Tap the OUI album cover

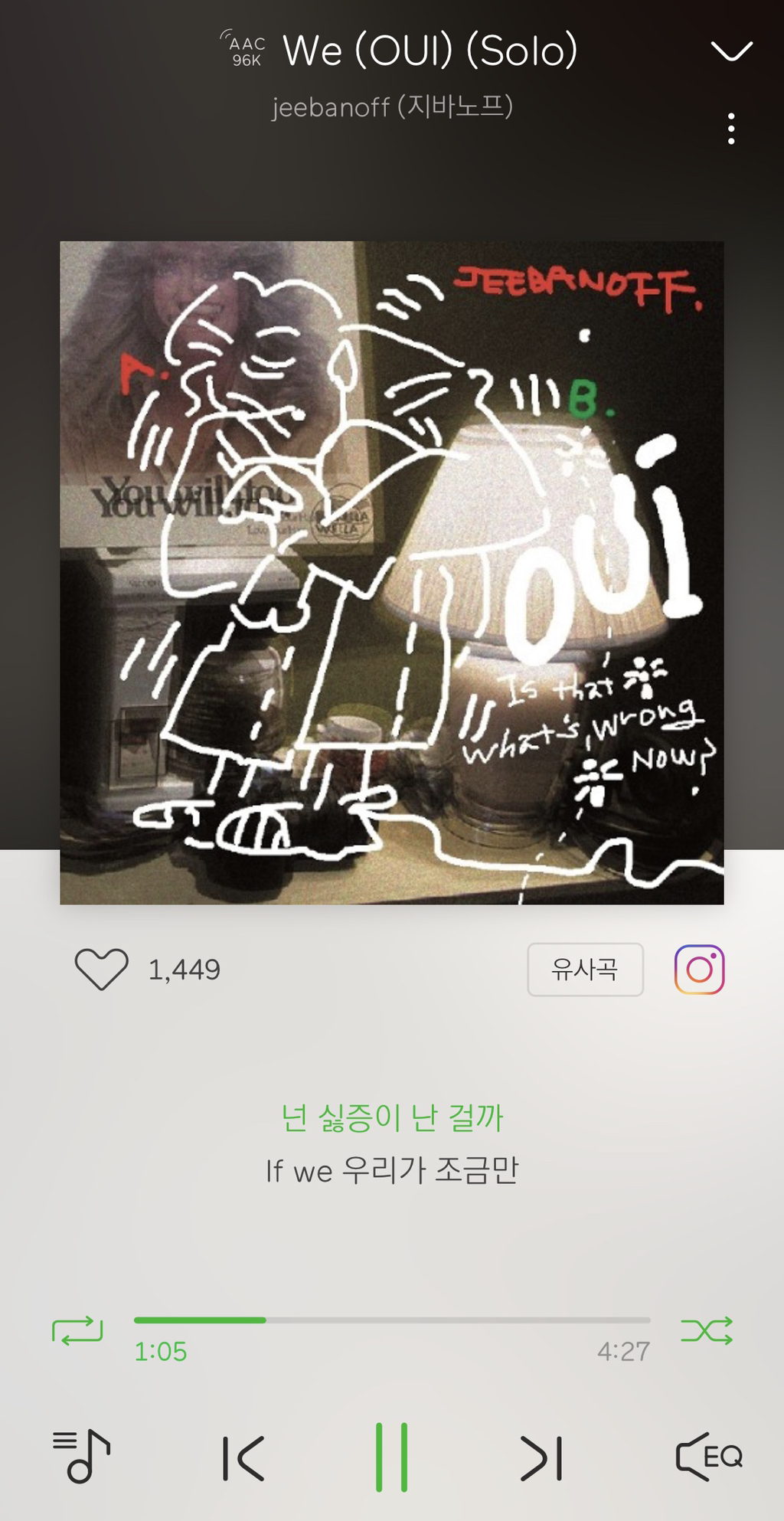tap(392, 573)
